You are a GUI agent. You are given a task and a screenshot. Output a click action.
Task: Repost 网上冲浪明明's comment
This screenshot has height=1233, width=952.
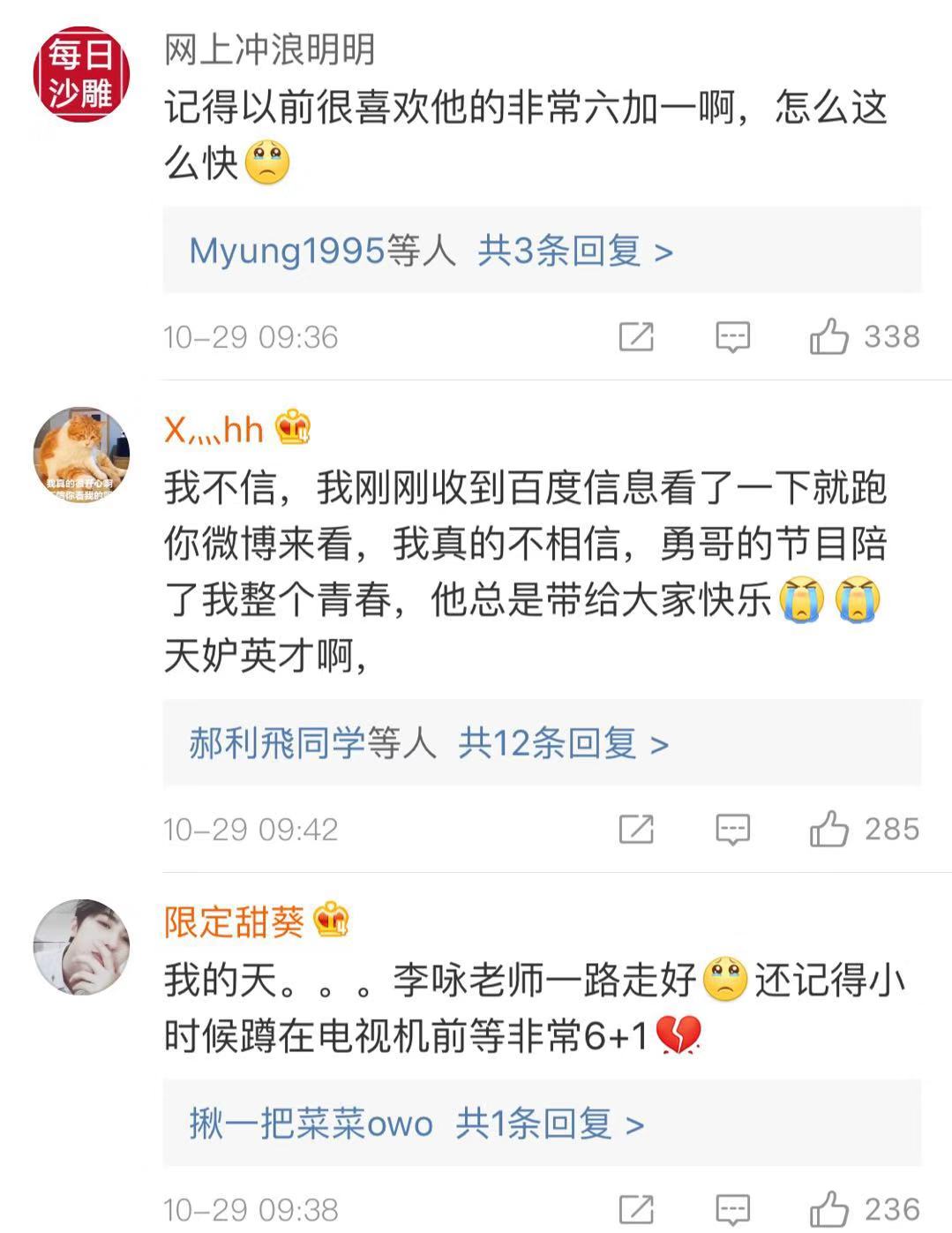(636, 337)
